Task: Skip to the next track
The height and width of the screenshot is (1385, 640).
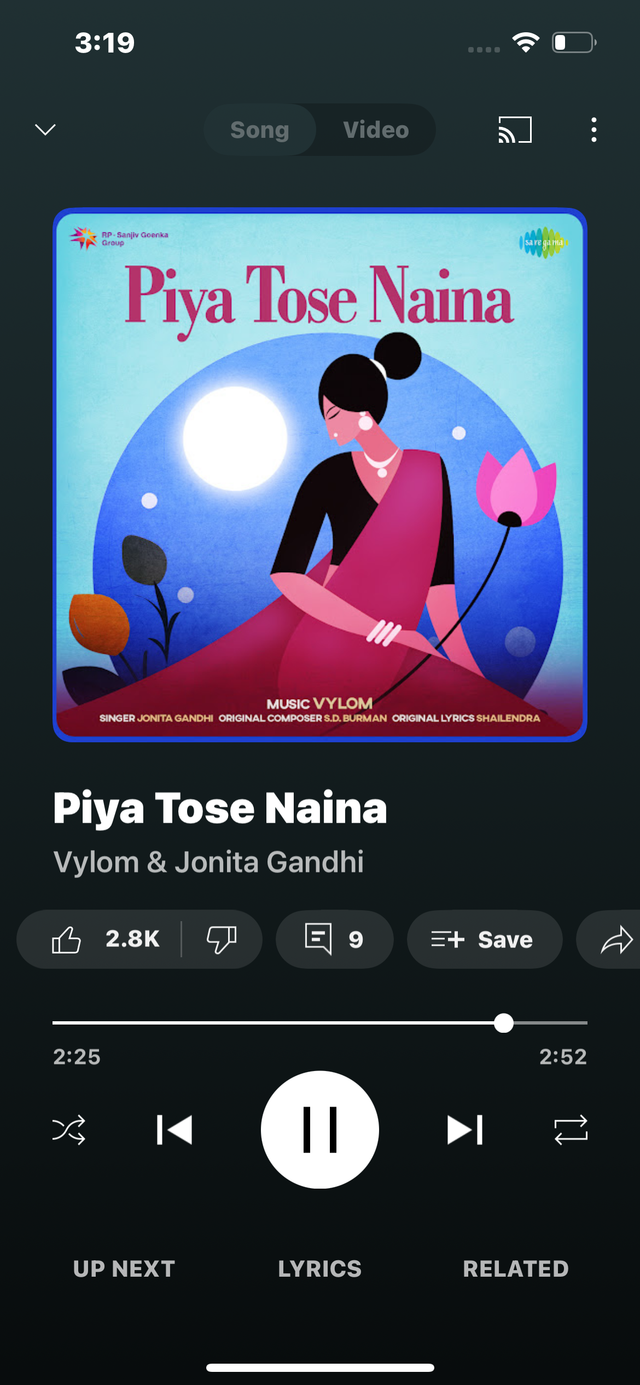Action: [x=465, y=1130]
